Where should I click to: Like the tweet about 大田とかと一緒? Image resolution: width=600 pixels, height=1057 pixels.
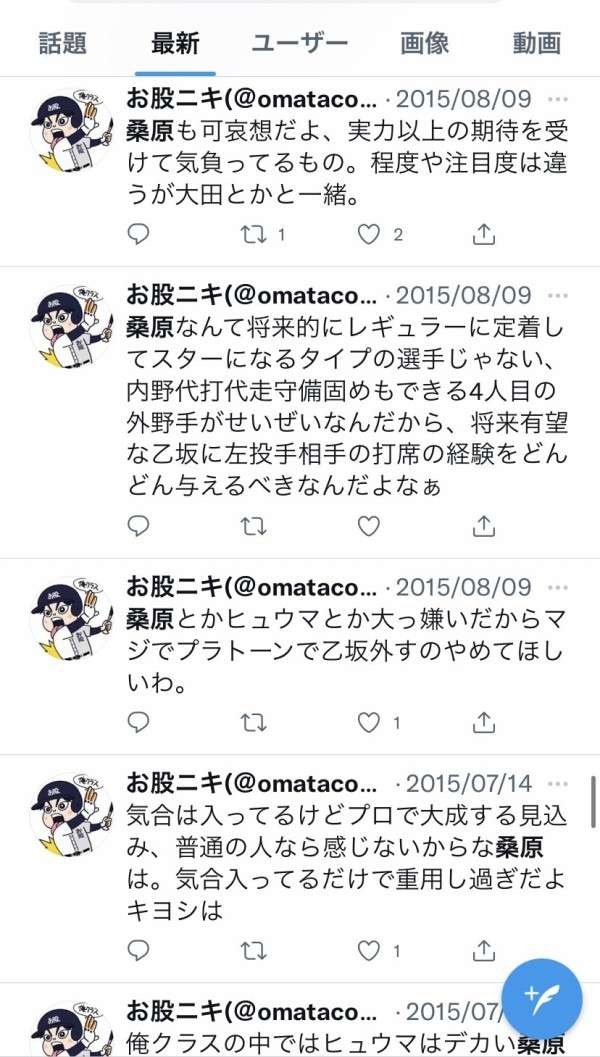coord(370,235)
